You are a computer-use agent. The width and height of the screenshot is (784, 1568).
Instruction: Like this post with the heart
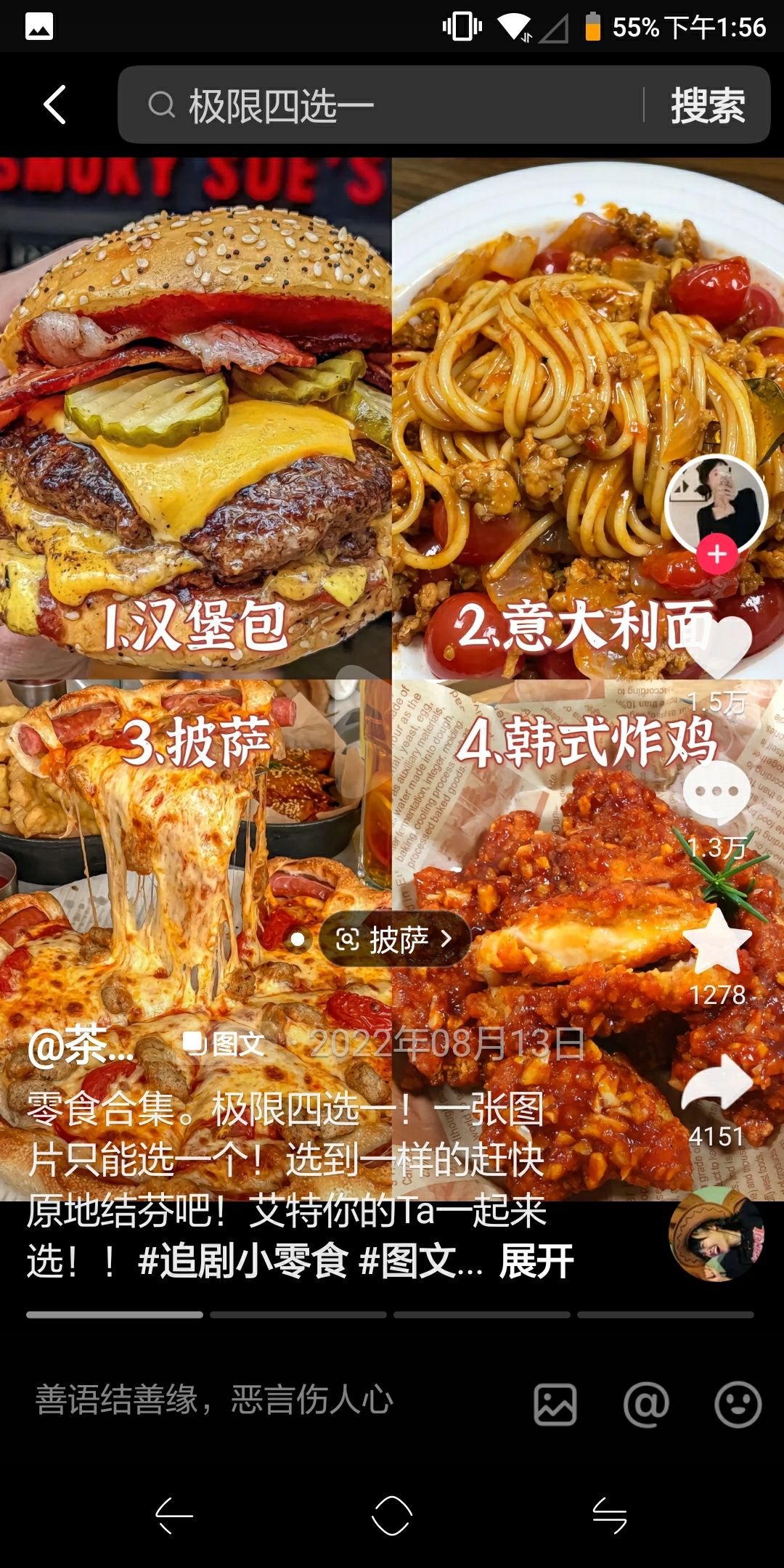click(x=718, y=648)
